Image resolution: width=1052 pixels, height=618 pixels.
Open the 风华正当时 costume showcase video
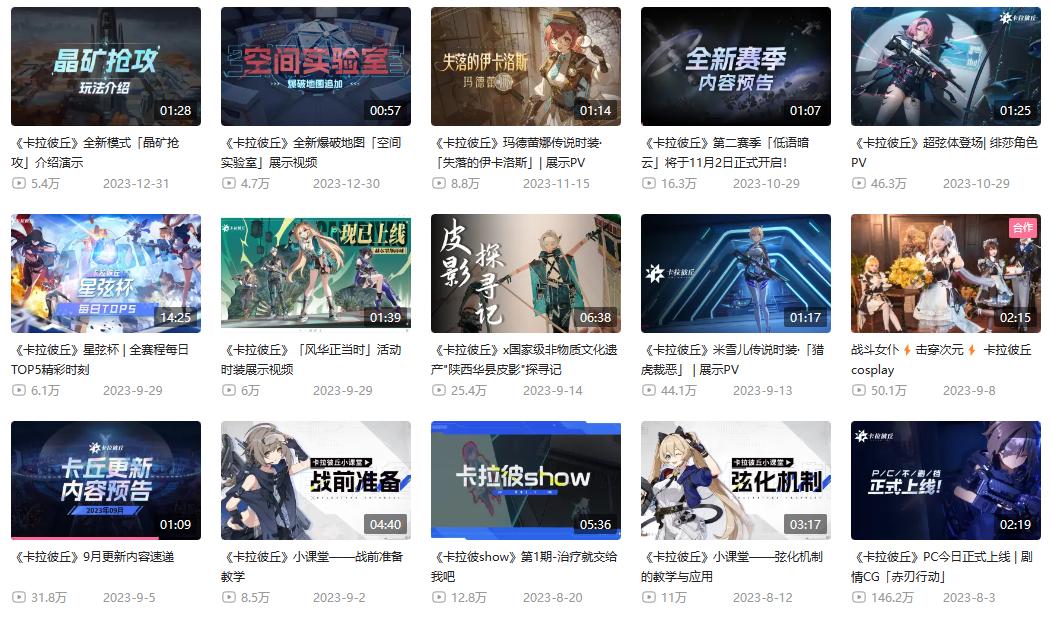point(315,273)
